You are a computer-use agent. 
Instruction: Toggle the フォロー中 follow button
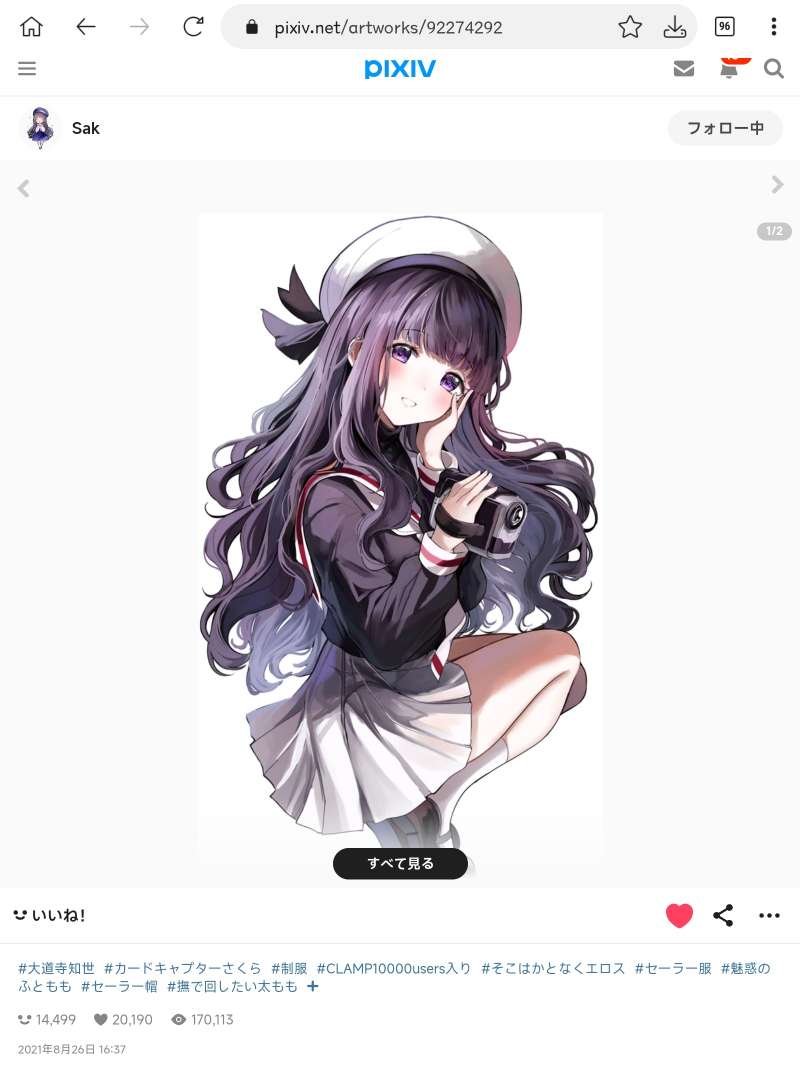725,128
